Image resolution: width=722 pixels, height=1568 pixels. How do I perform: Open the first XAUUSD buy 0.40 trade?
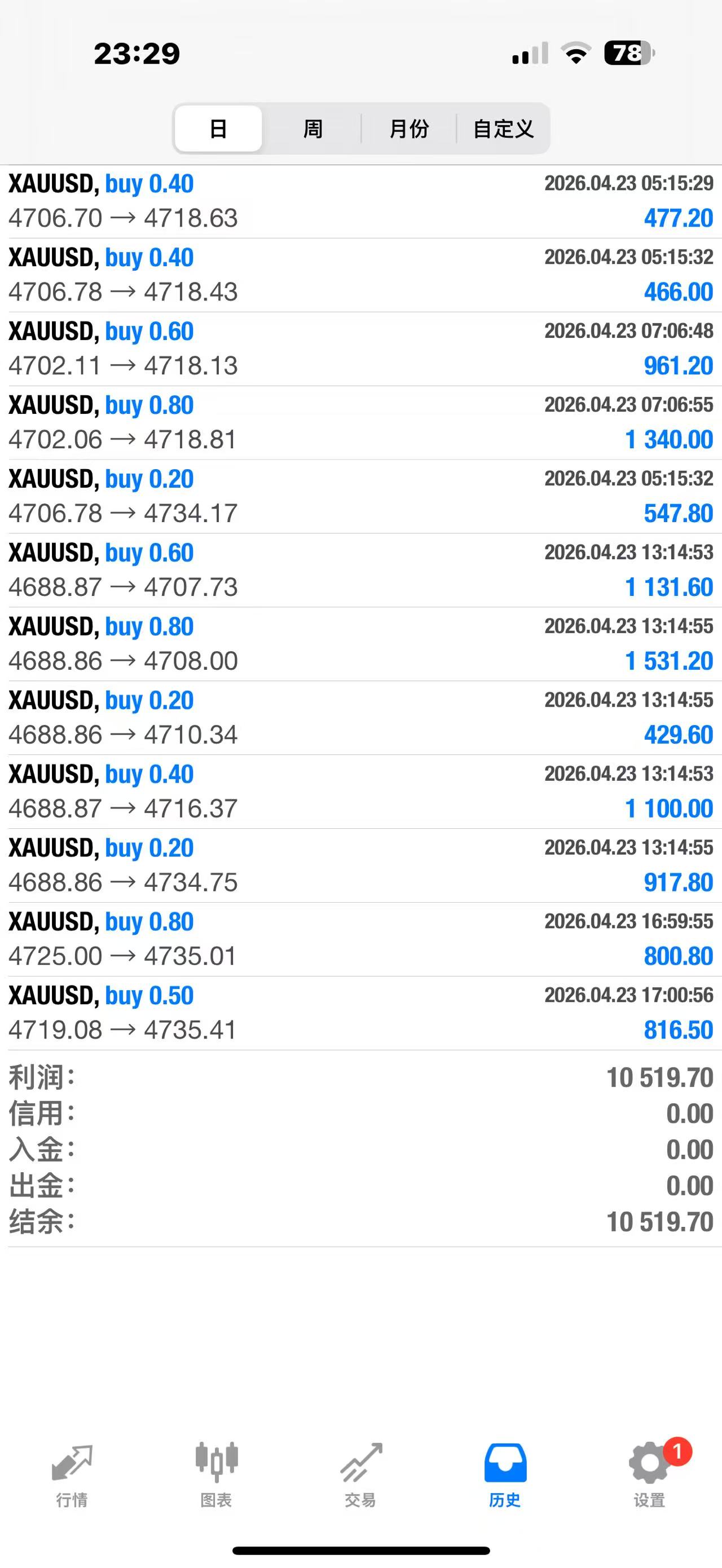coord(361,201)
